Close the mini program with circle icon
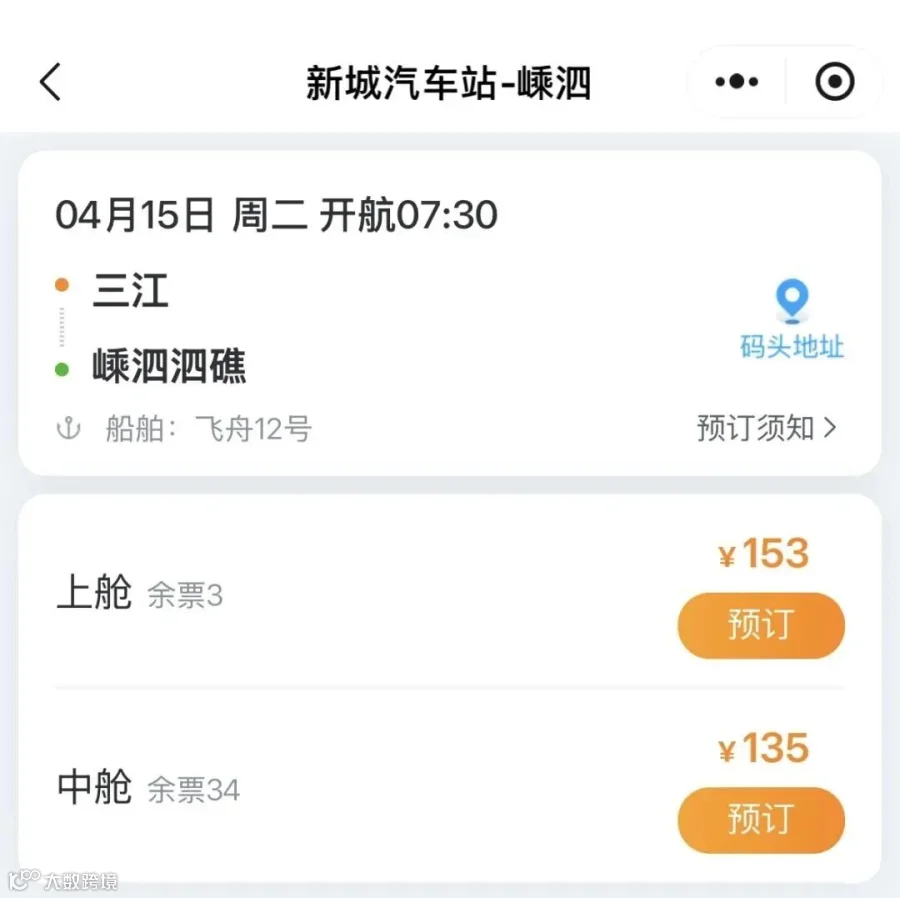This screenshot has height=898, width=900. [835, 81]
